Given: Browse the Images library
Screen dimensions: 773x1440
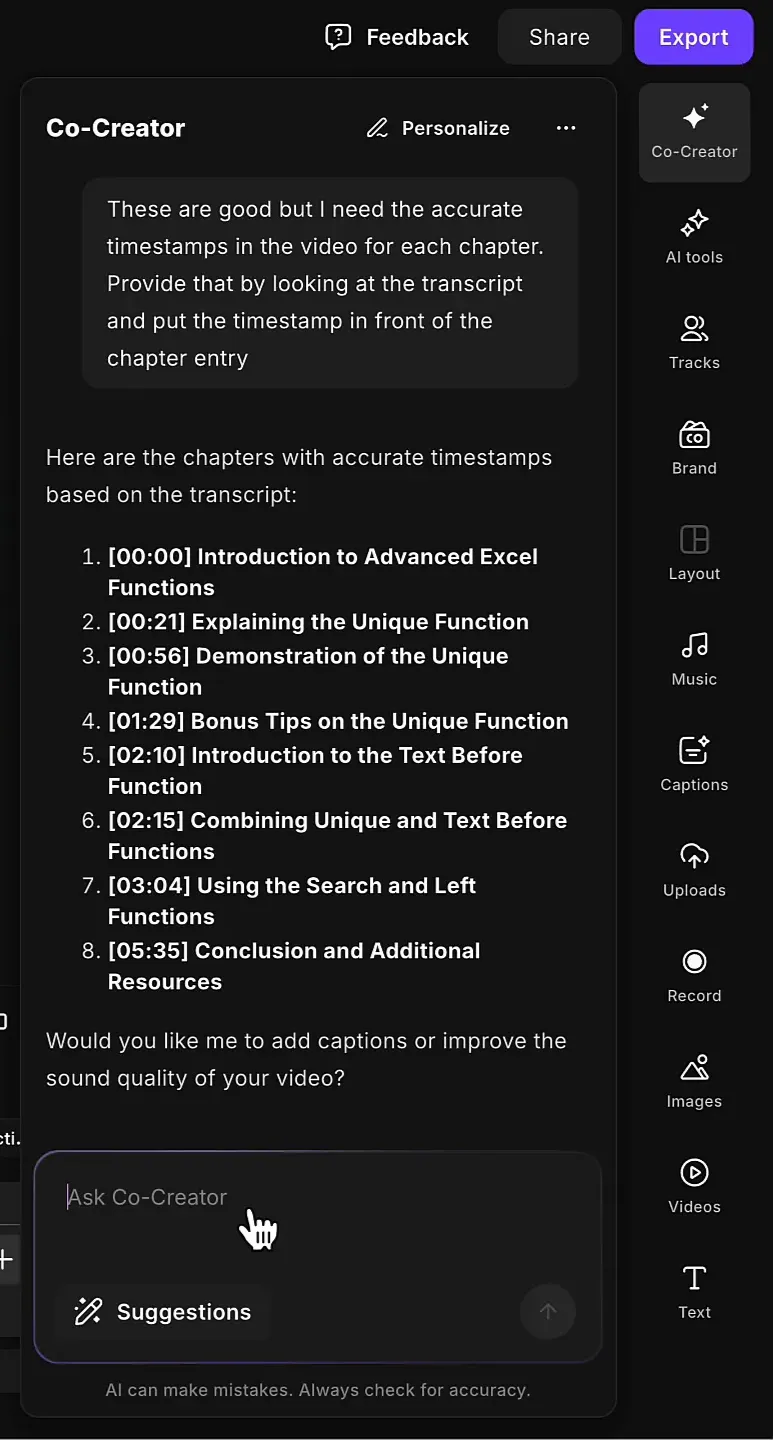Looking at the screenshot, I should pos(694,1082).
